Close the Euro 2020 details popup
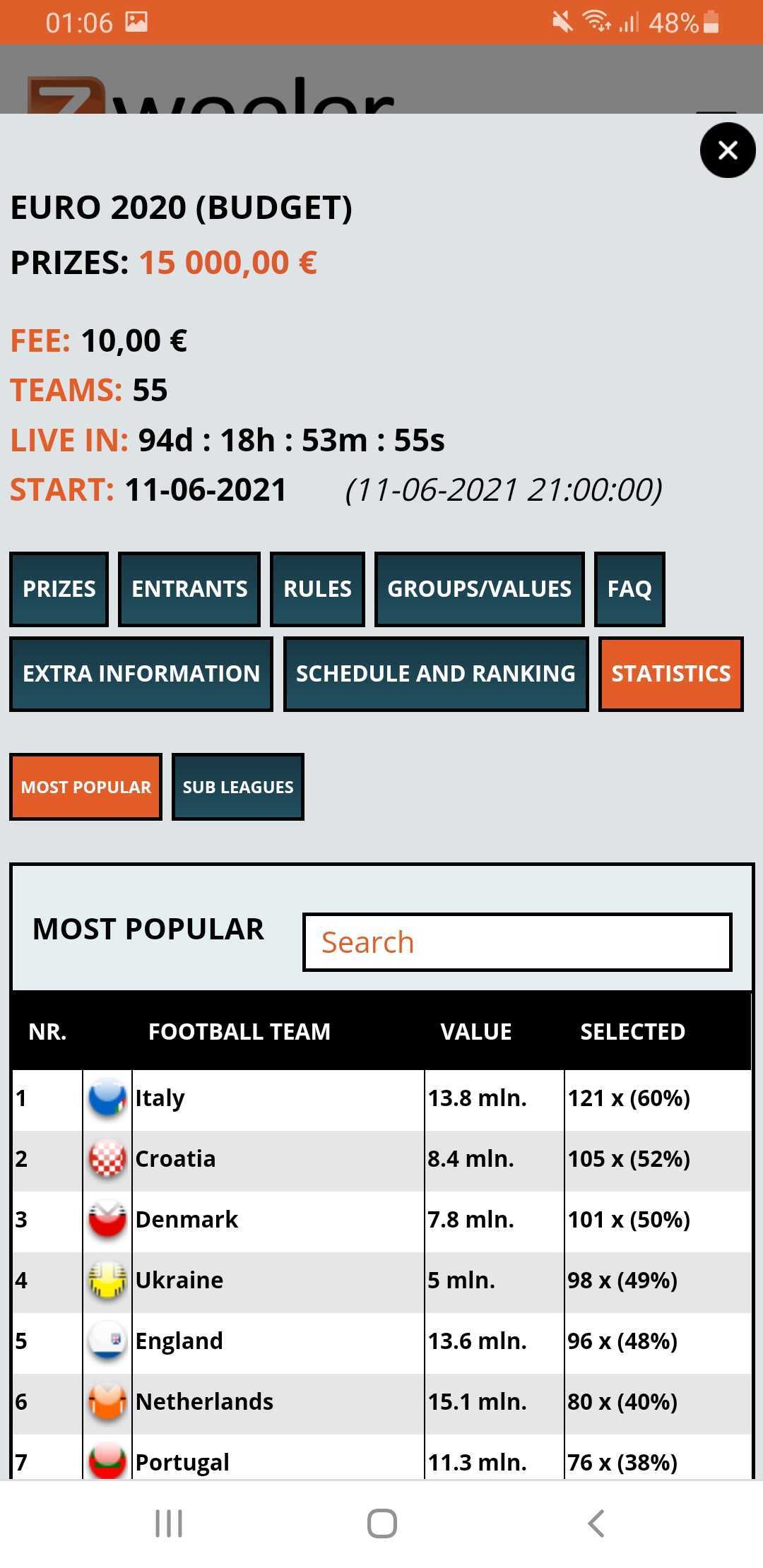 pos(728,150)
